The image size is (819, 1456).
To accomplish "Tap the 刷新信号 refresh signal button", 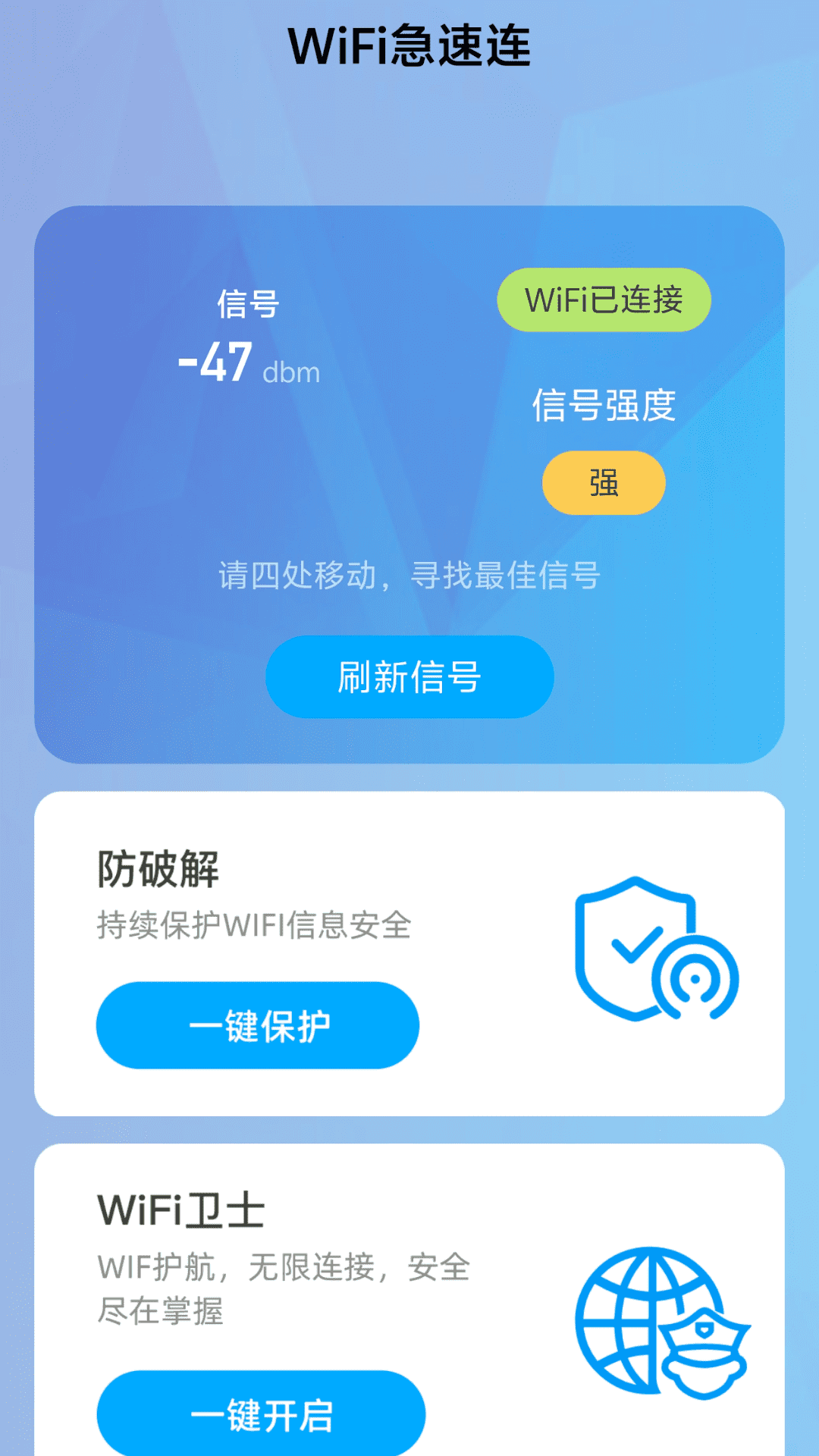I will click(409, 676).
